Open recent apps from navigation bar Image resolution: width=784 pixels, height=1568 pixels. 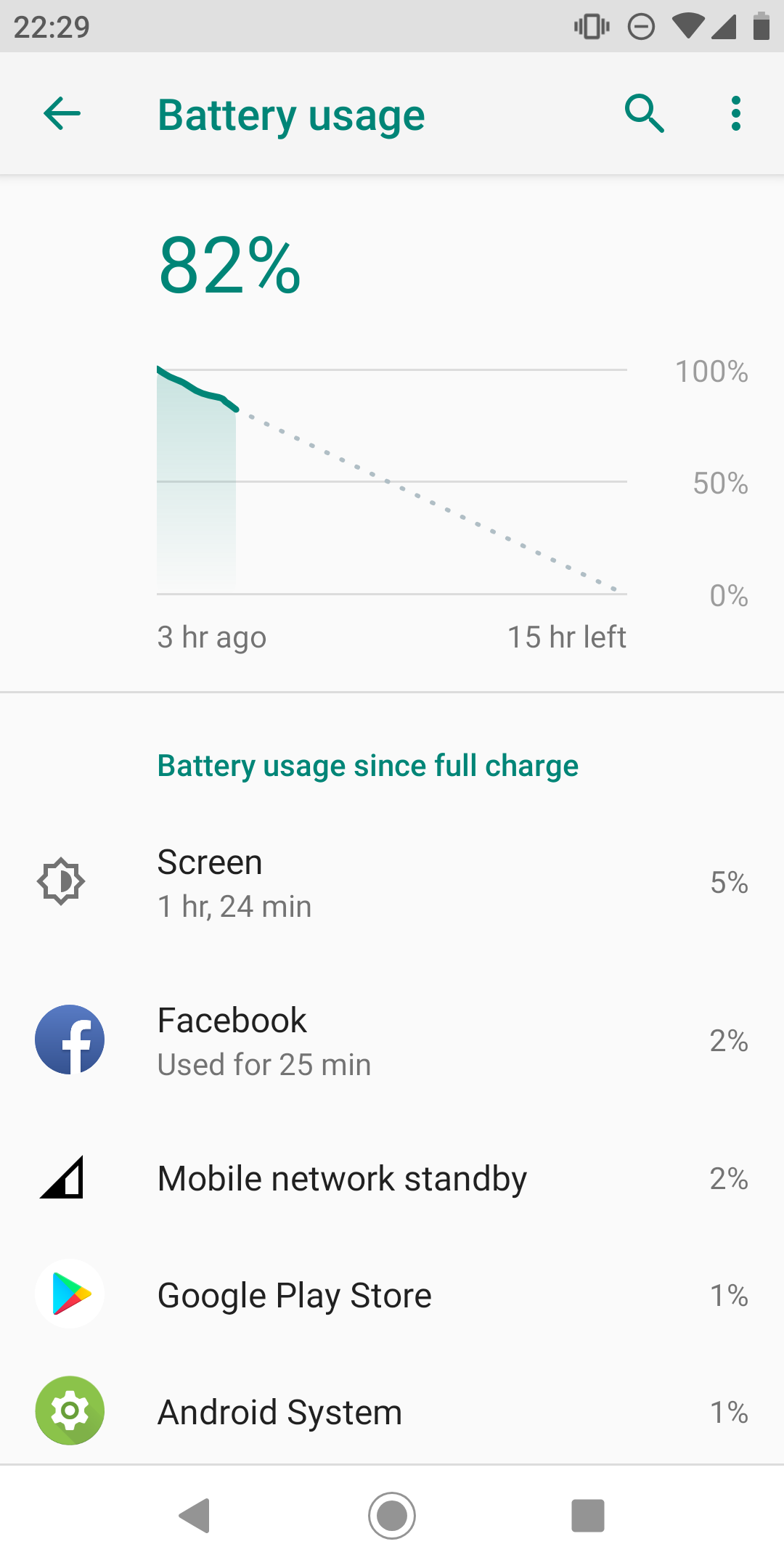click(587, 1516)
